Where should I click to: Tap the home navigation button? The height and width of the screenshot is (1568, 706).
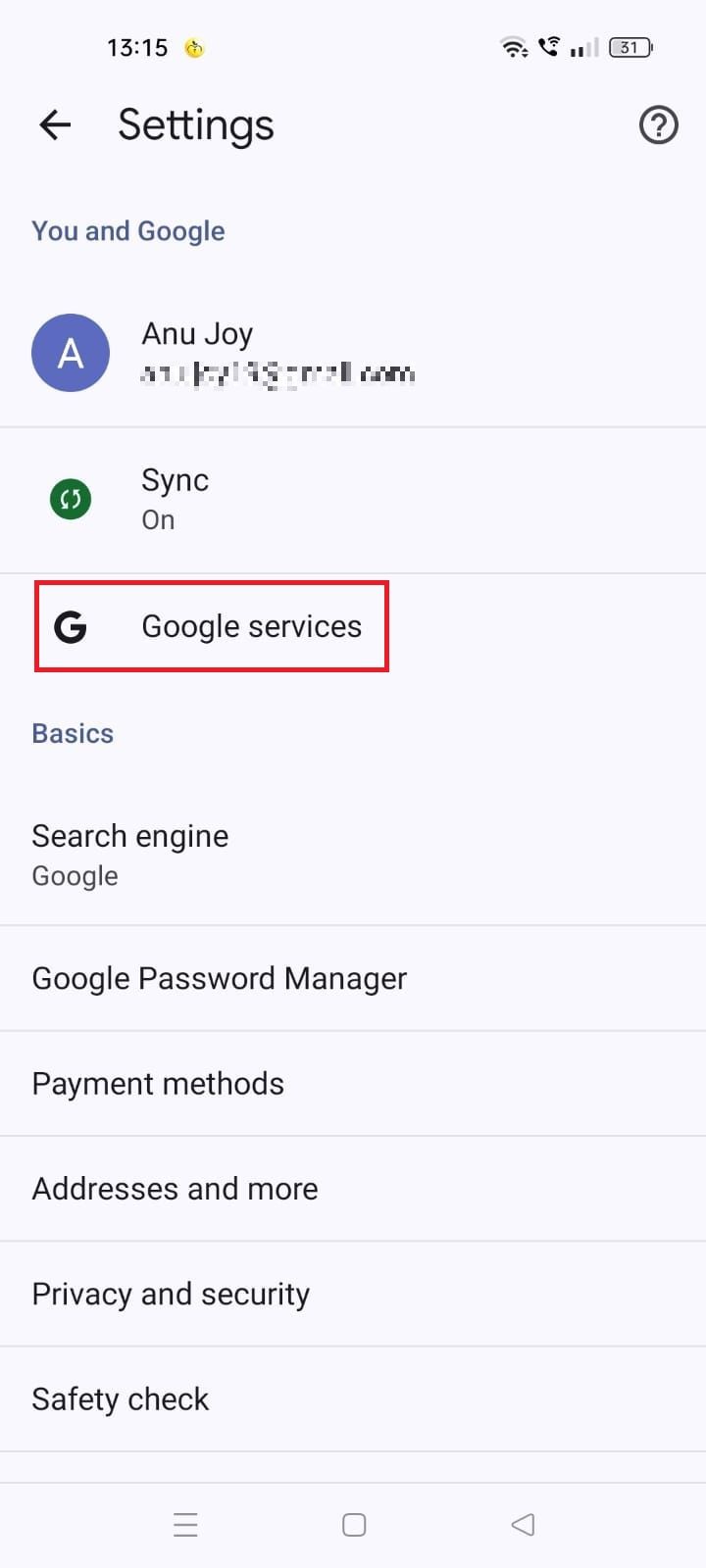pyautogui.click(x=353, y=1525)
